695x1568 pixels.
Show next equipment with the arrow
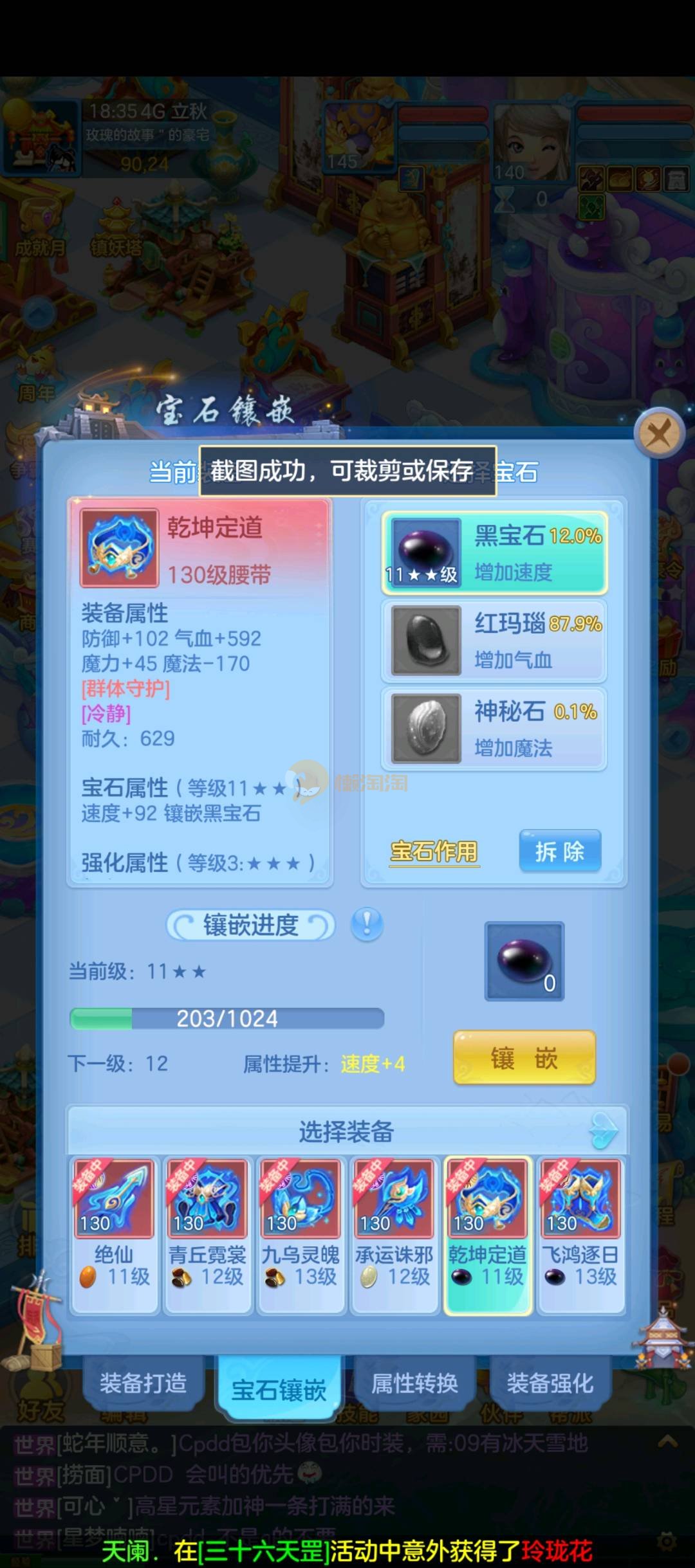[604, 1131]
